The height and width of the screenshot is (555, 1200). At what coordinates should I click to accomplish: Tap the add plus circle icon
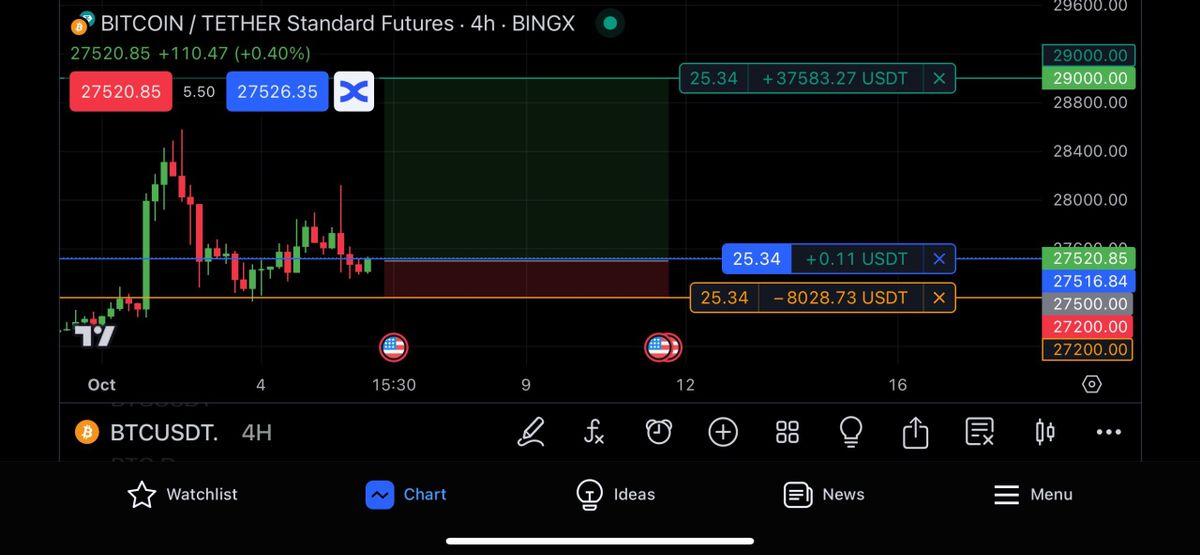pyautogui.click(x=722, y=432)
